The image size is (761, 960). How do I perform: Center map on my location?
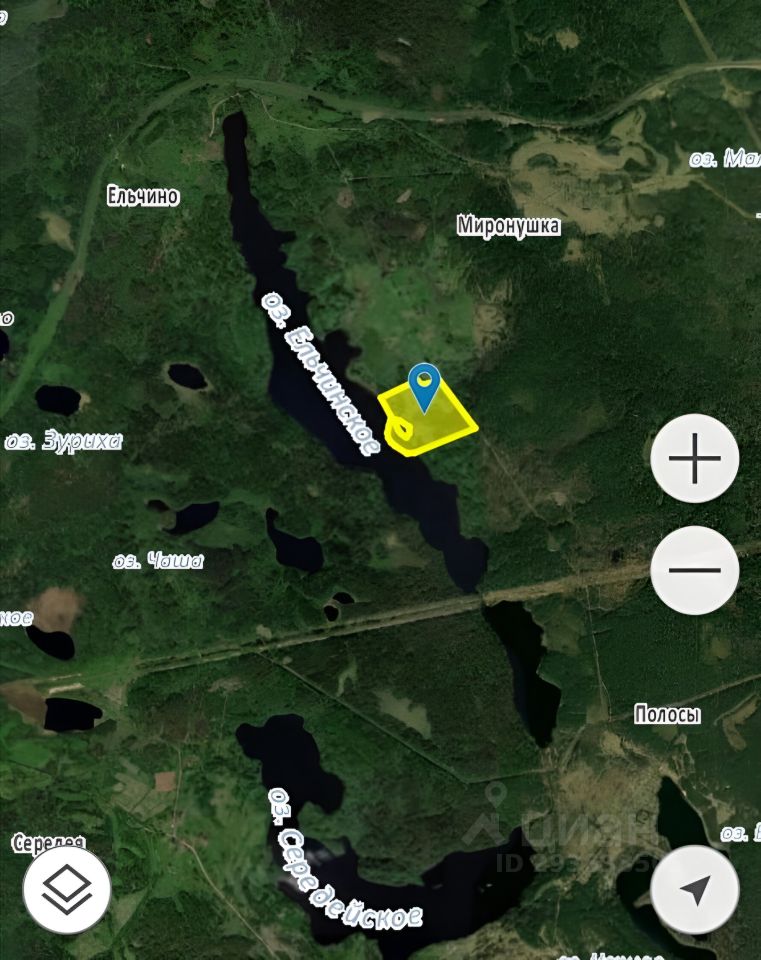[694, 889]
